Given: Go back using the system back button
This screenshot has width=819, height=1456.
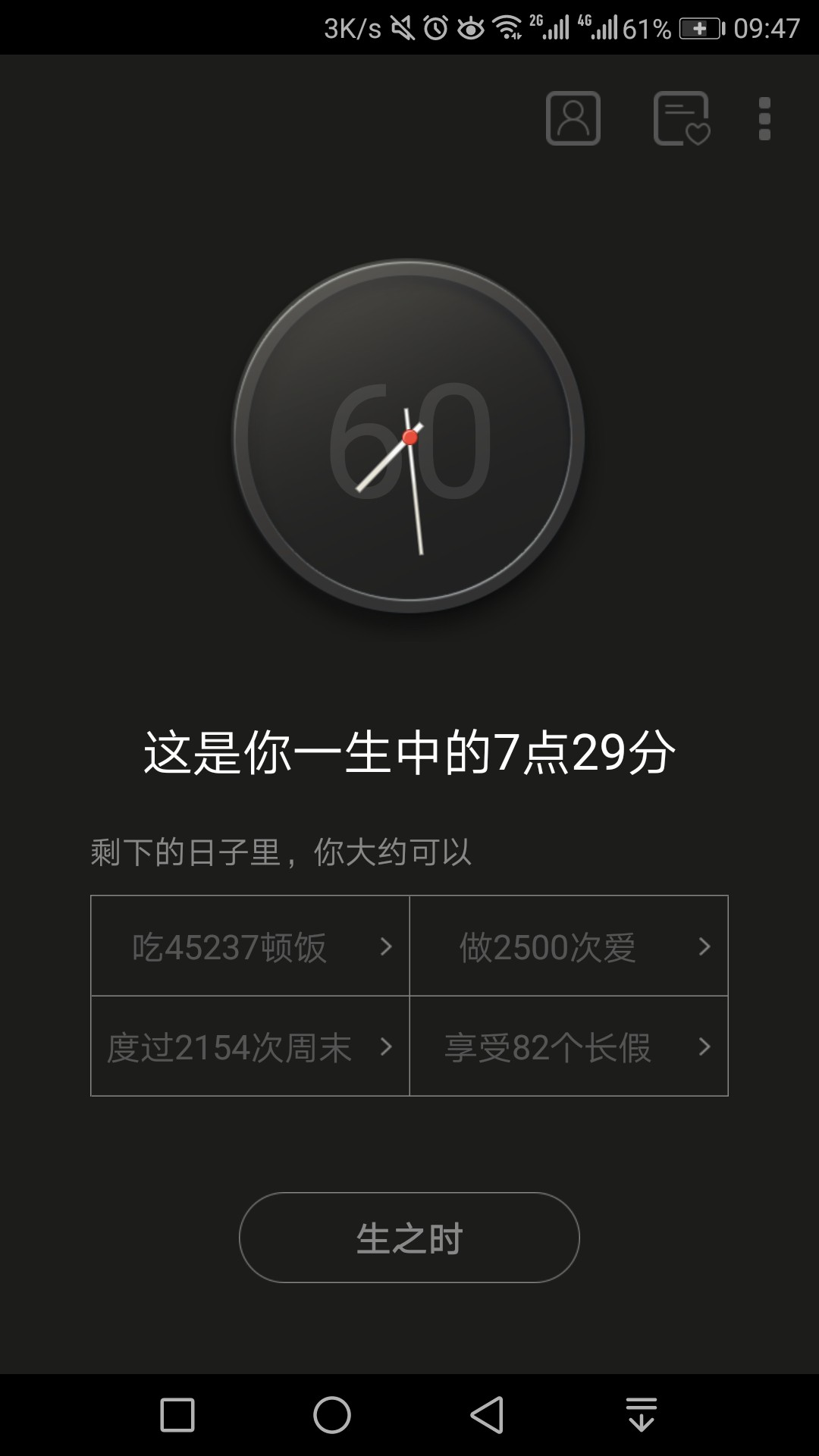Looking at the screenshot, I should tap(487, 1415).
